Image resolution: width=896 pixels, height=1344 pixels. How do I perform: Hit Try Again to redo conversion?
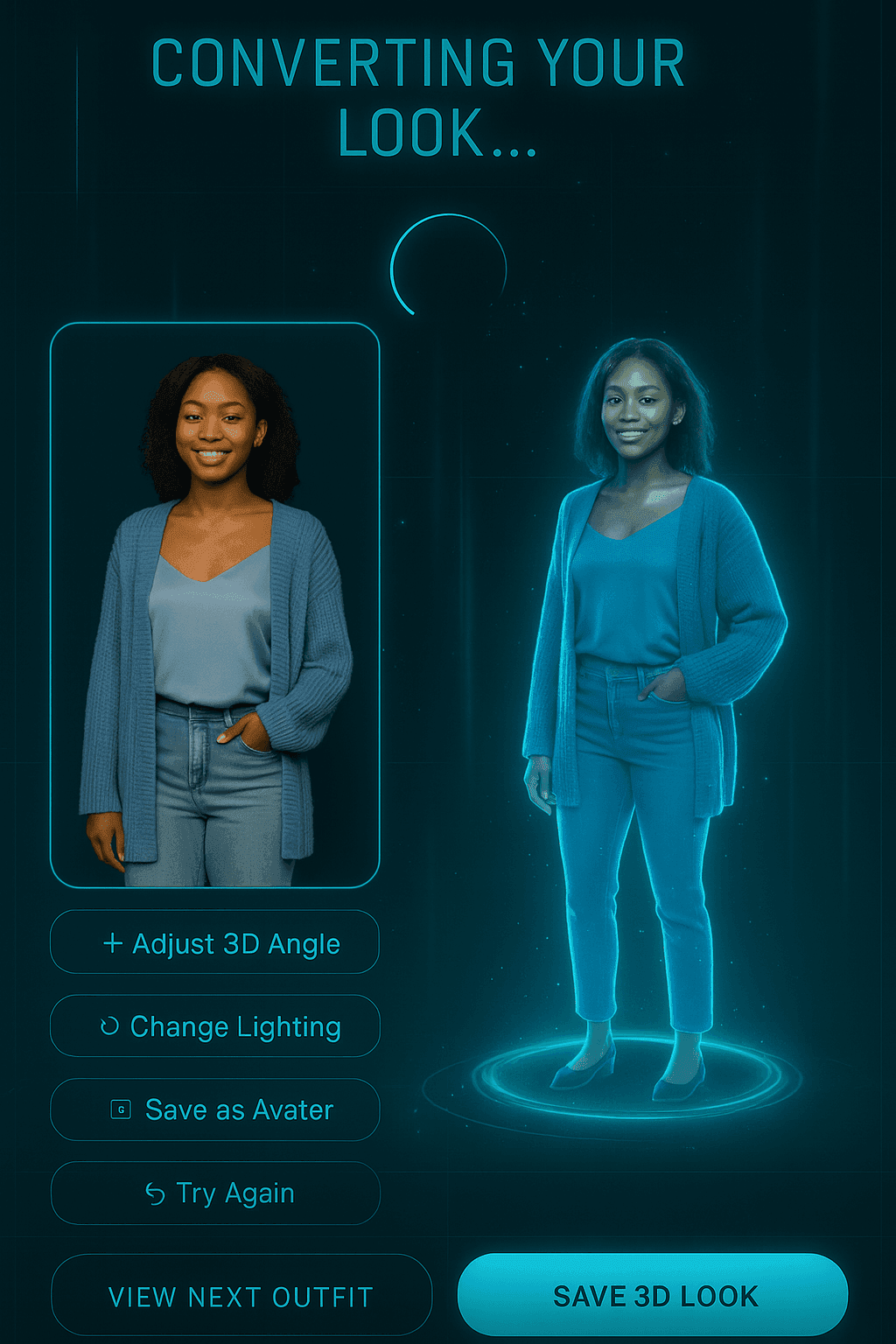215,1193
